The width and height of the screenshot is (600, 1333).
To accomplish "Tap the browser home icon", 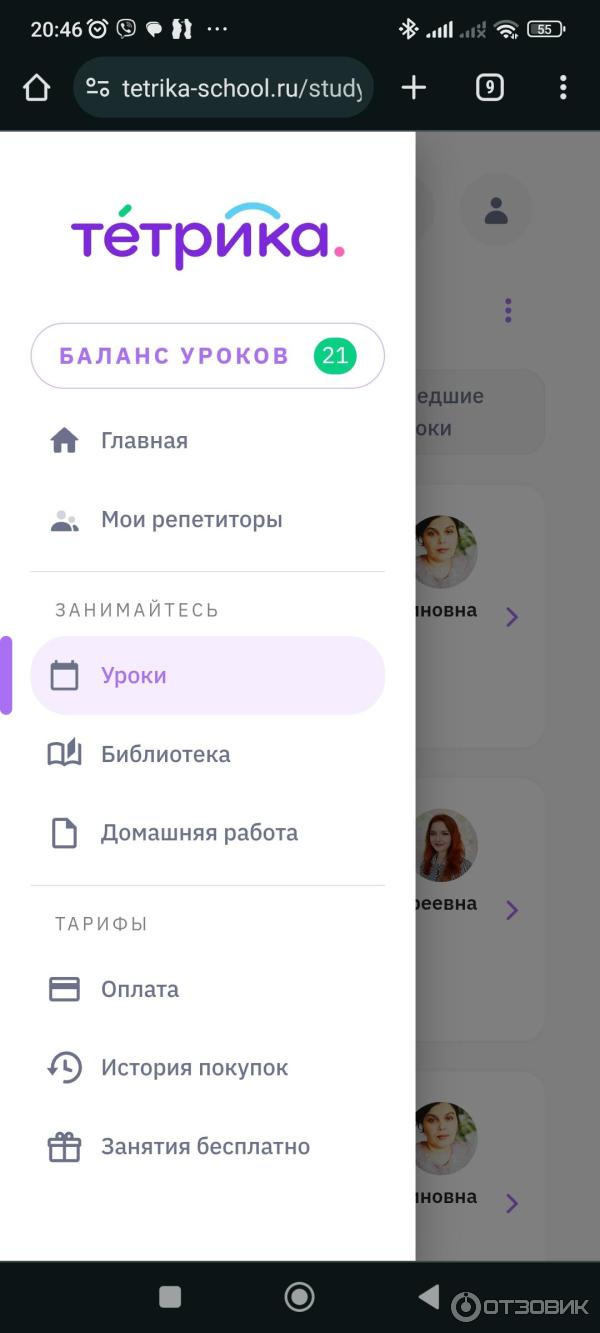I will click(x=36, y=88).
